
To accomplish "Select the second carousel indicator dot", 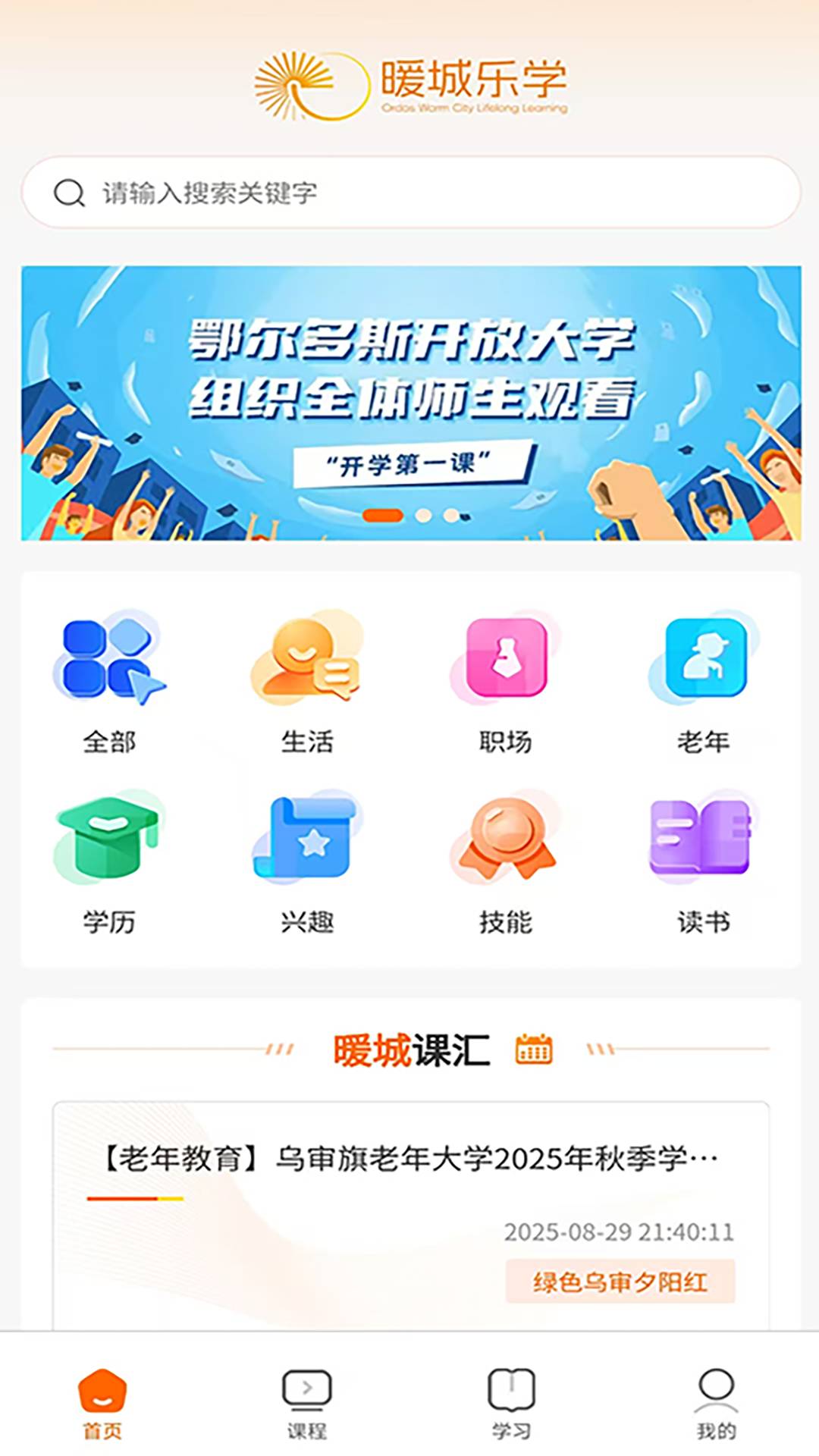I will [x=425, y=515].
